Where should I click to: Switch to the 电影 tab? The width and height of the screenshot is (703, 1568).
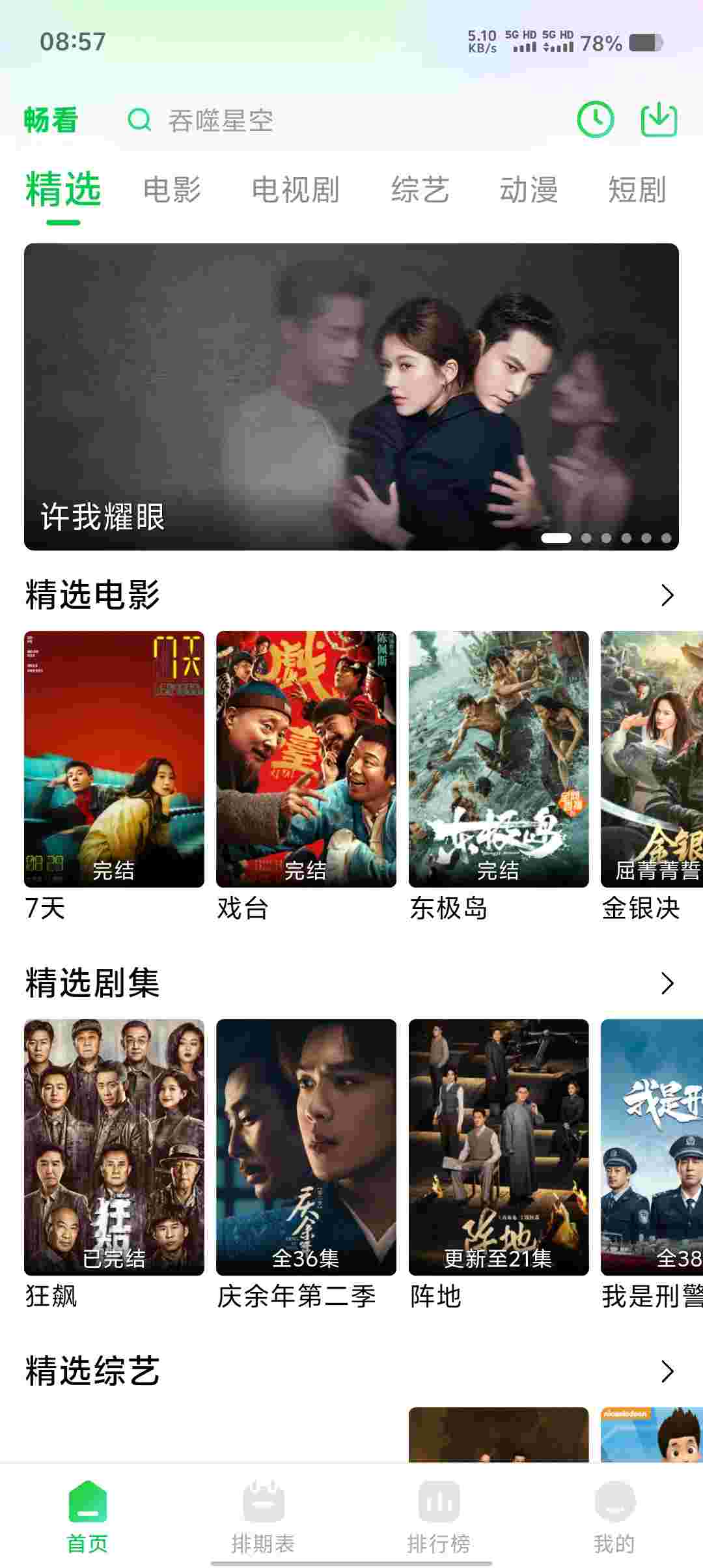(x=172, y=190)
